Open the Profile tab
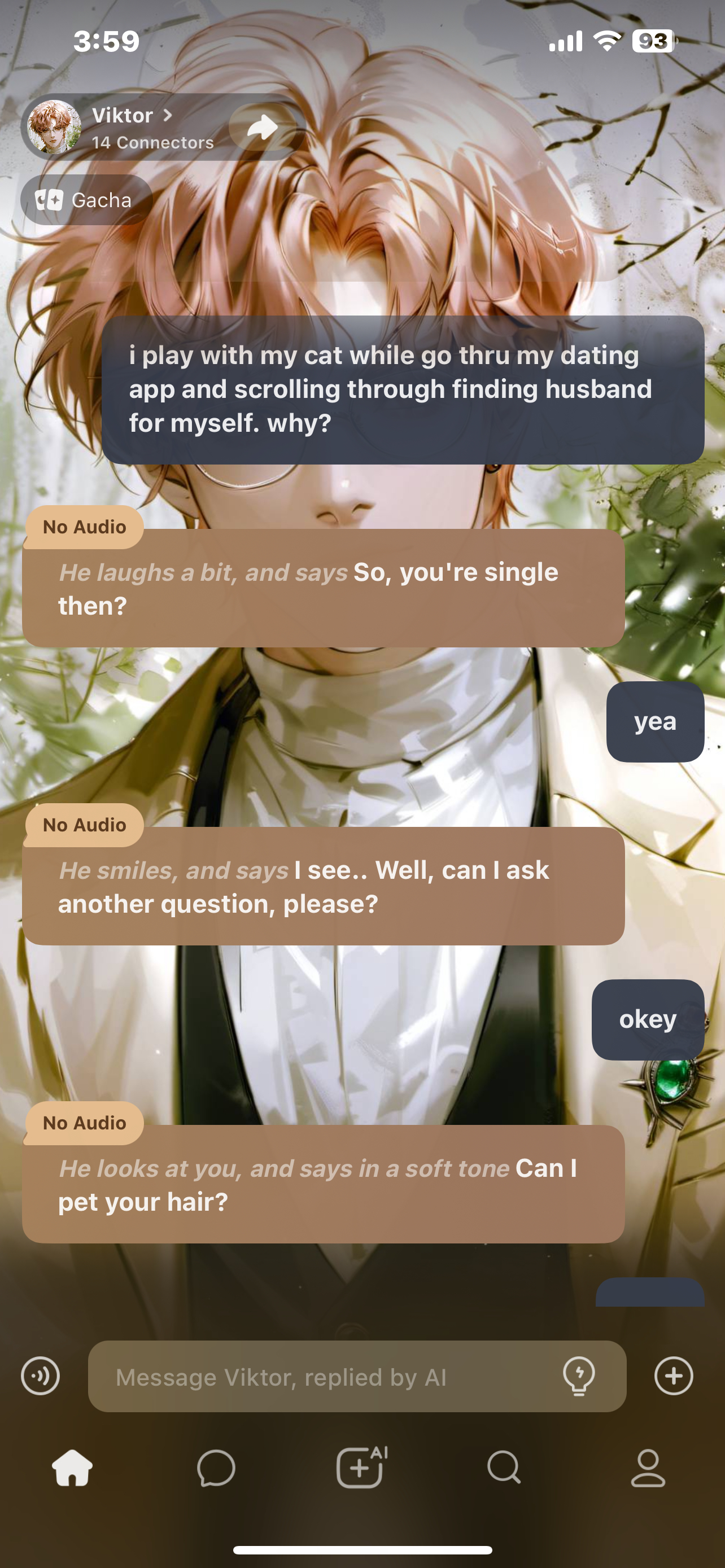Screen dimensions: 725x1568 pos(648,1468)
